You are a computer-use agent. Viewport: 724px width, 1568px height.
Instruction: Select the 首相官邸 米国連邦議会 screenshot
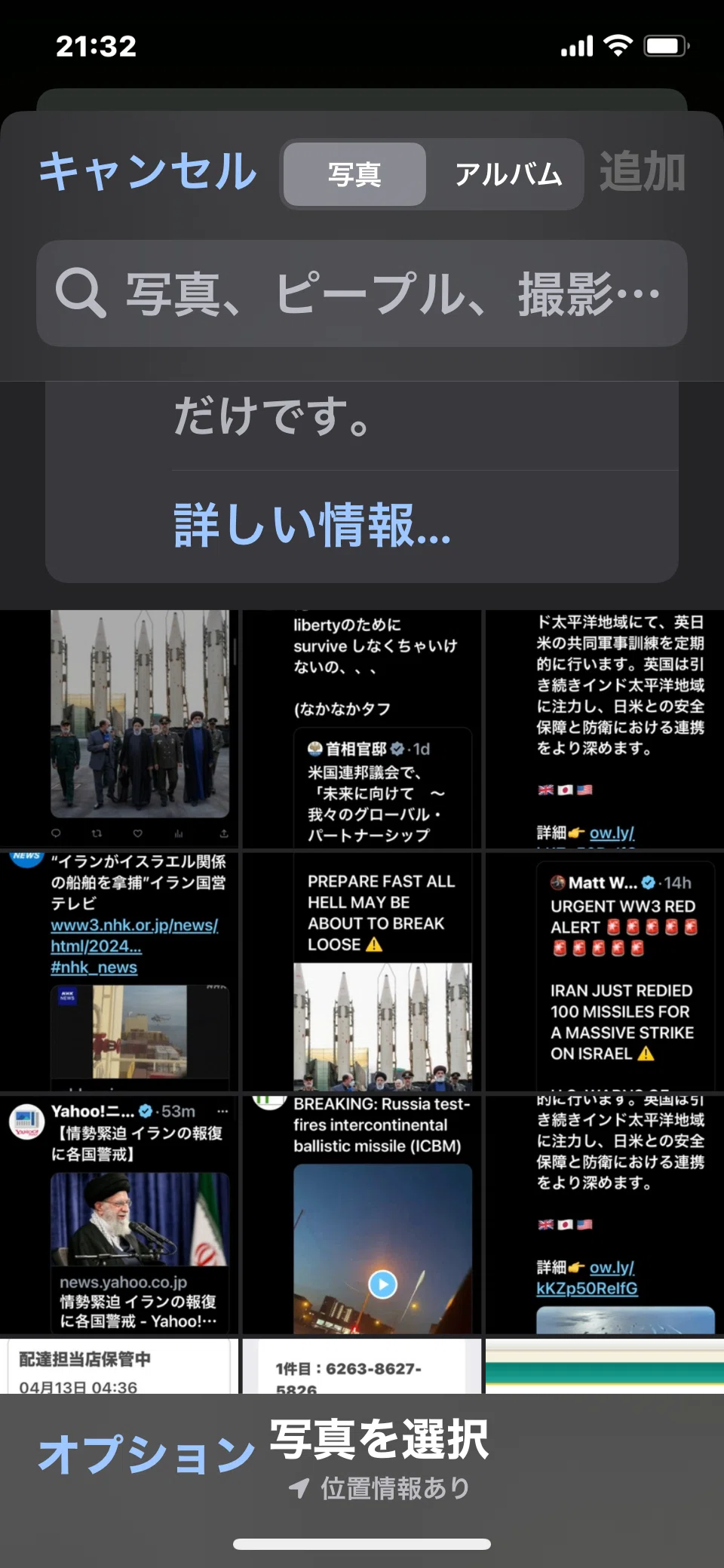coord(362,729)
